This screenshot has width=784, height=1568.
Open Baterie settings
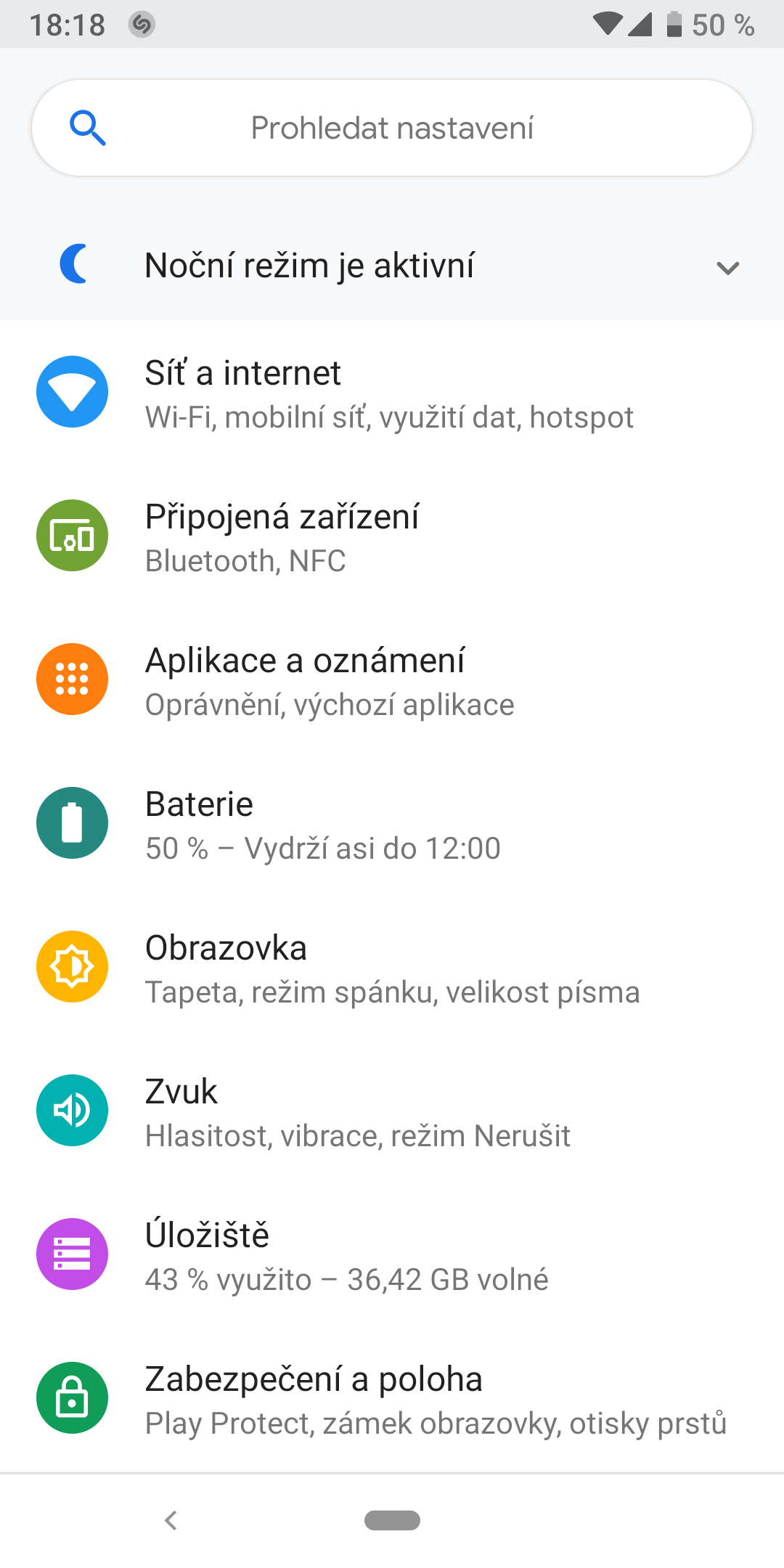[x=392, y=823]
